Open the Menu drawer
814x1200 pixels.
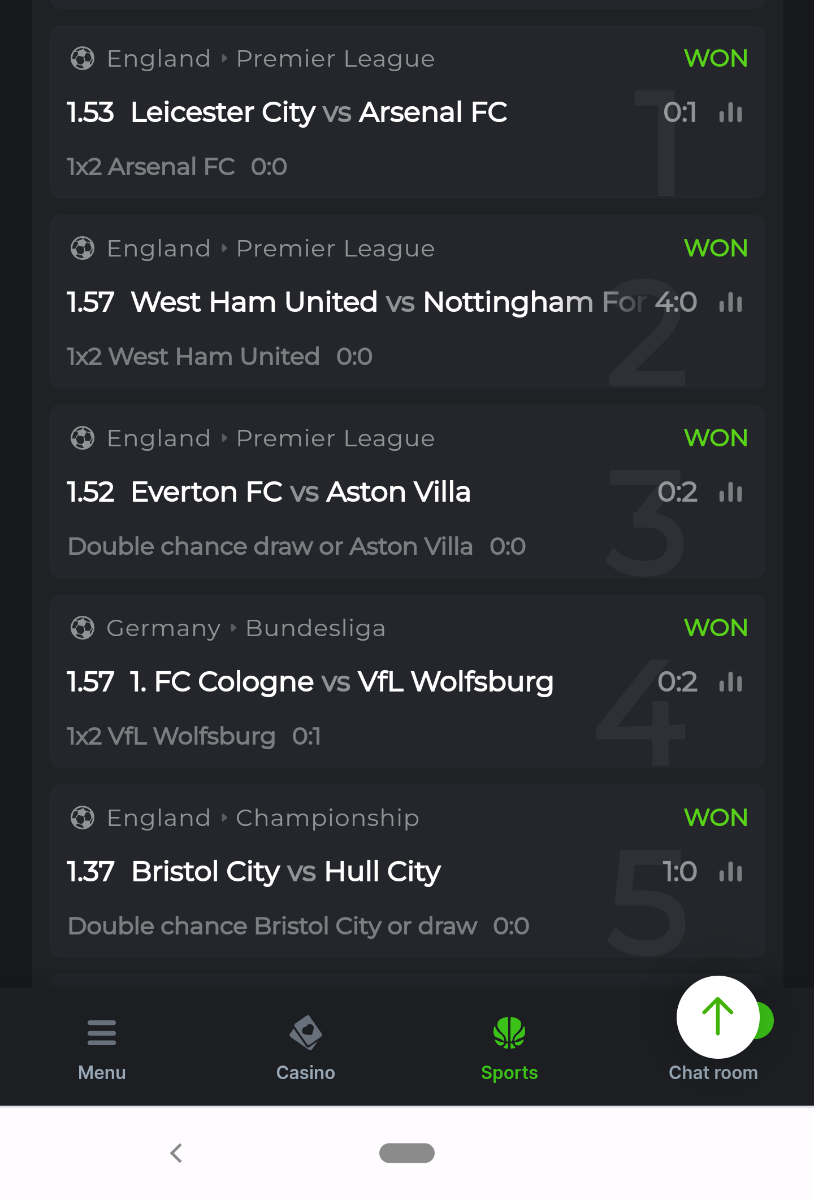tap(102, 1048)
